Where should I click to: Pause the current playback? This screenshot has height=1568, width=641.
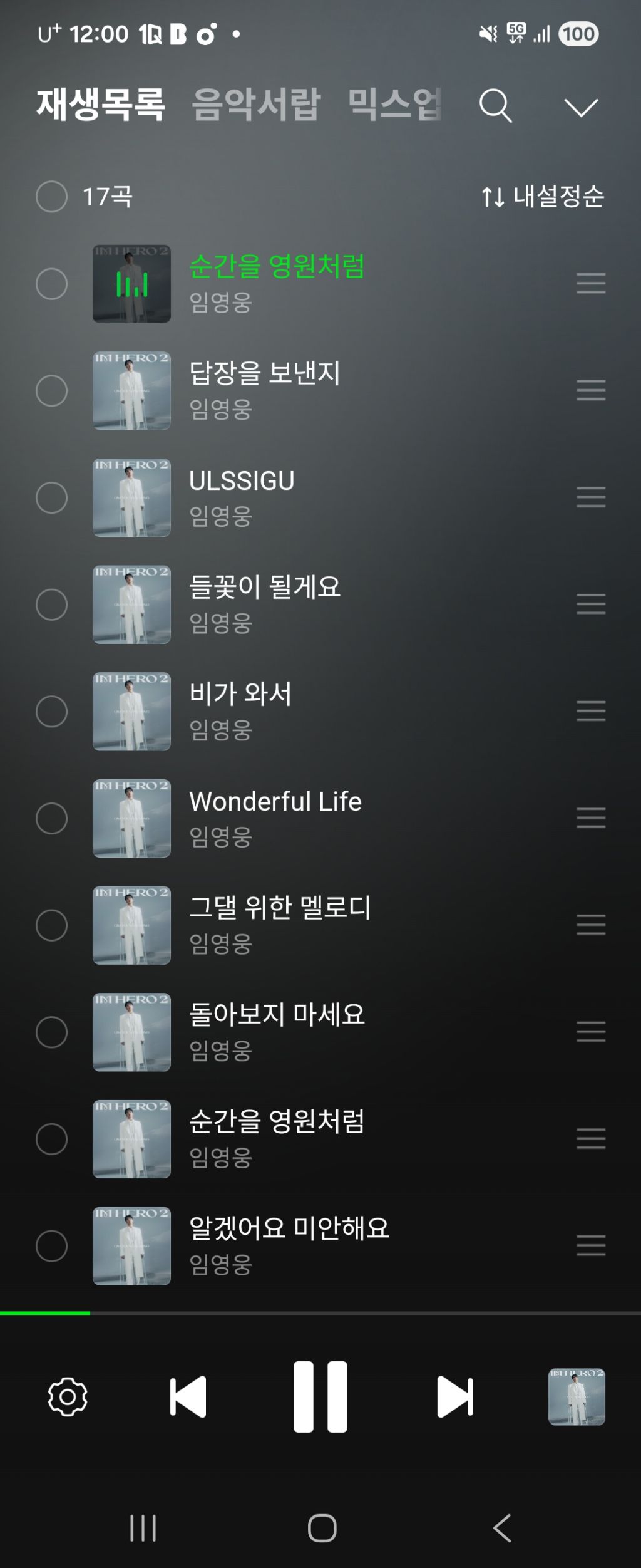[x=320, y=1396]
